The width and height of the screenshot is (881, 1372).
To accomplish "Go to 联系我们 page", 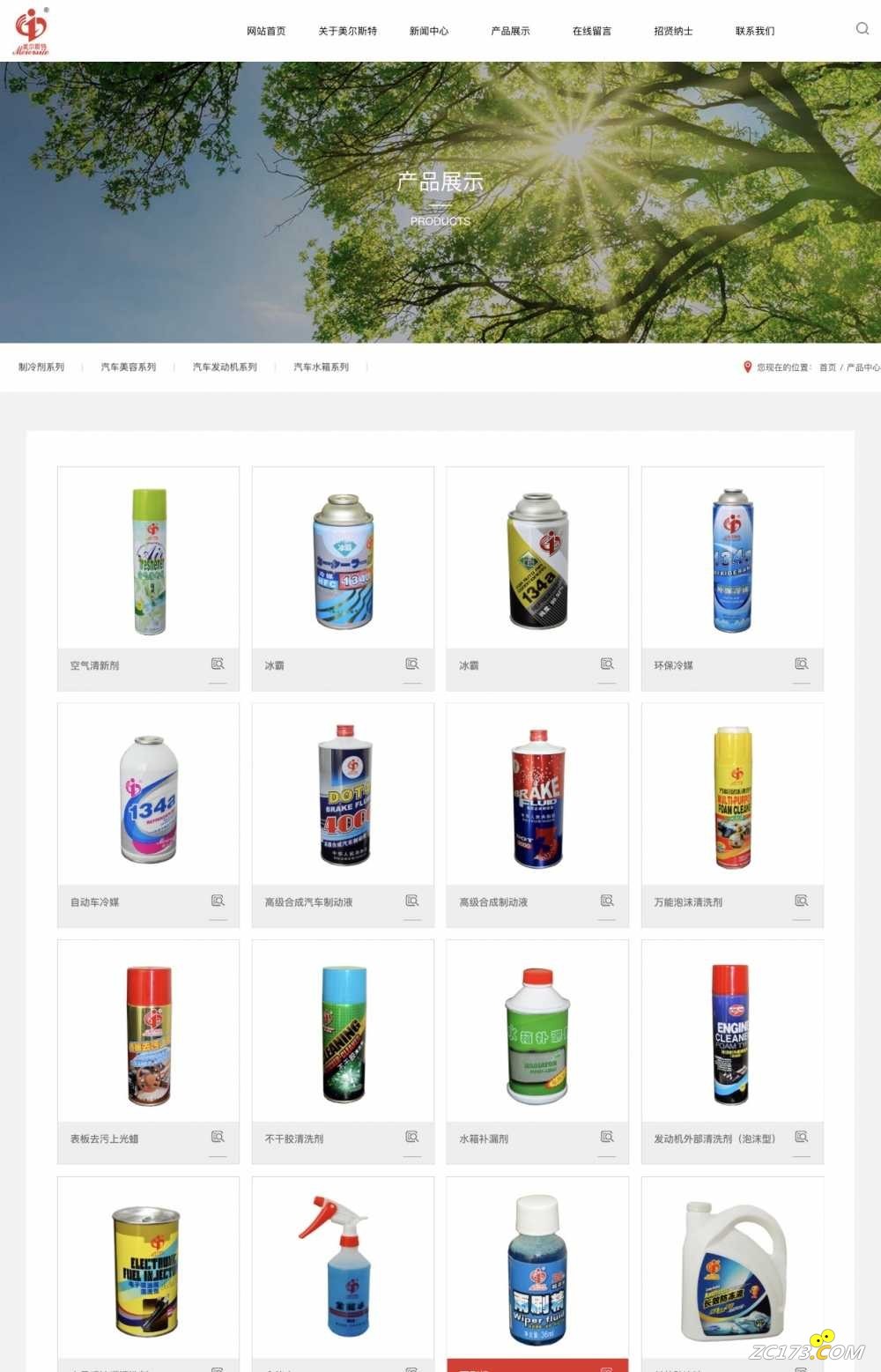I will click(x=755, y=31).
